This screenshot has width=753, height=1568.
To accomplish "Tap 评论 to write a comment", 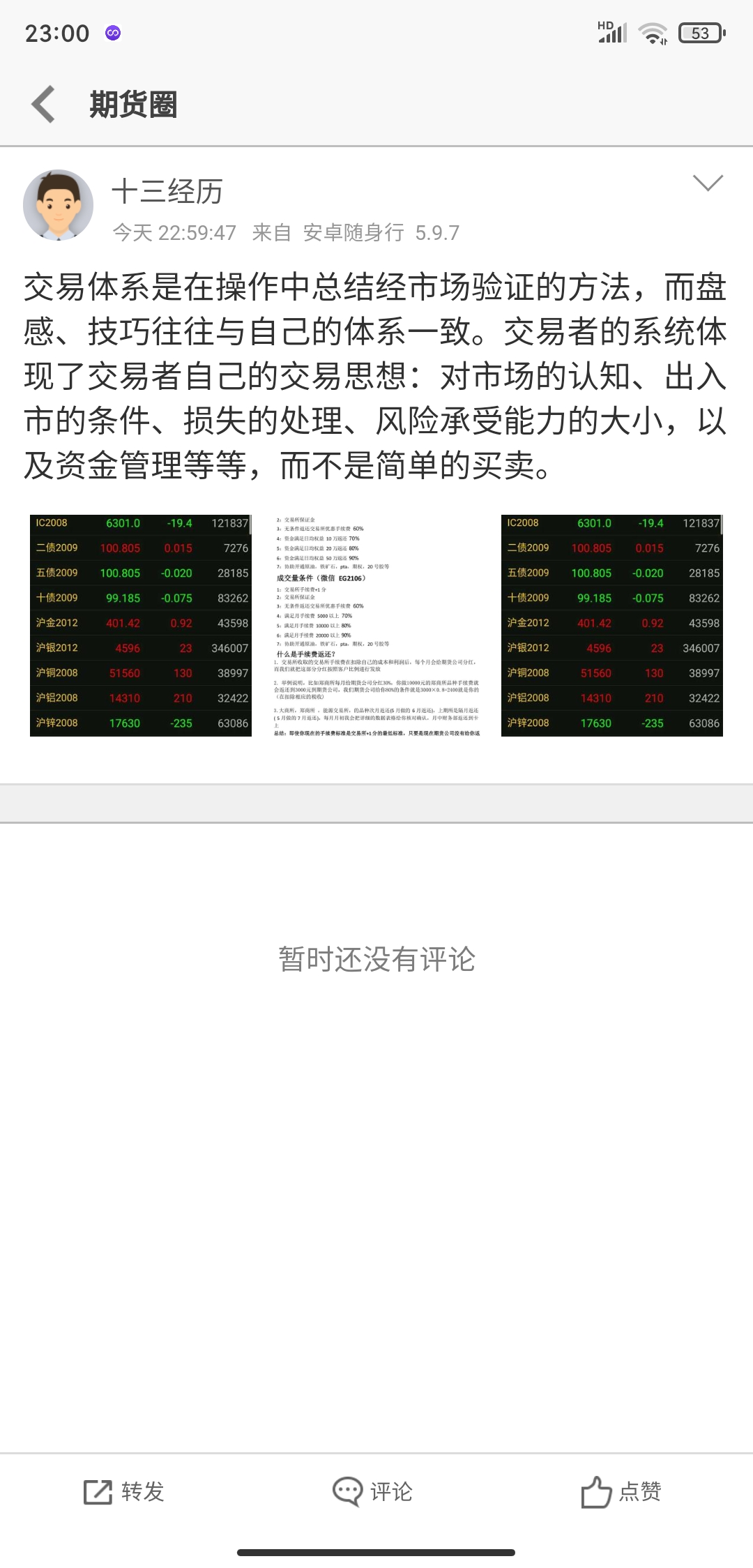I will click(373, 1491).
